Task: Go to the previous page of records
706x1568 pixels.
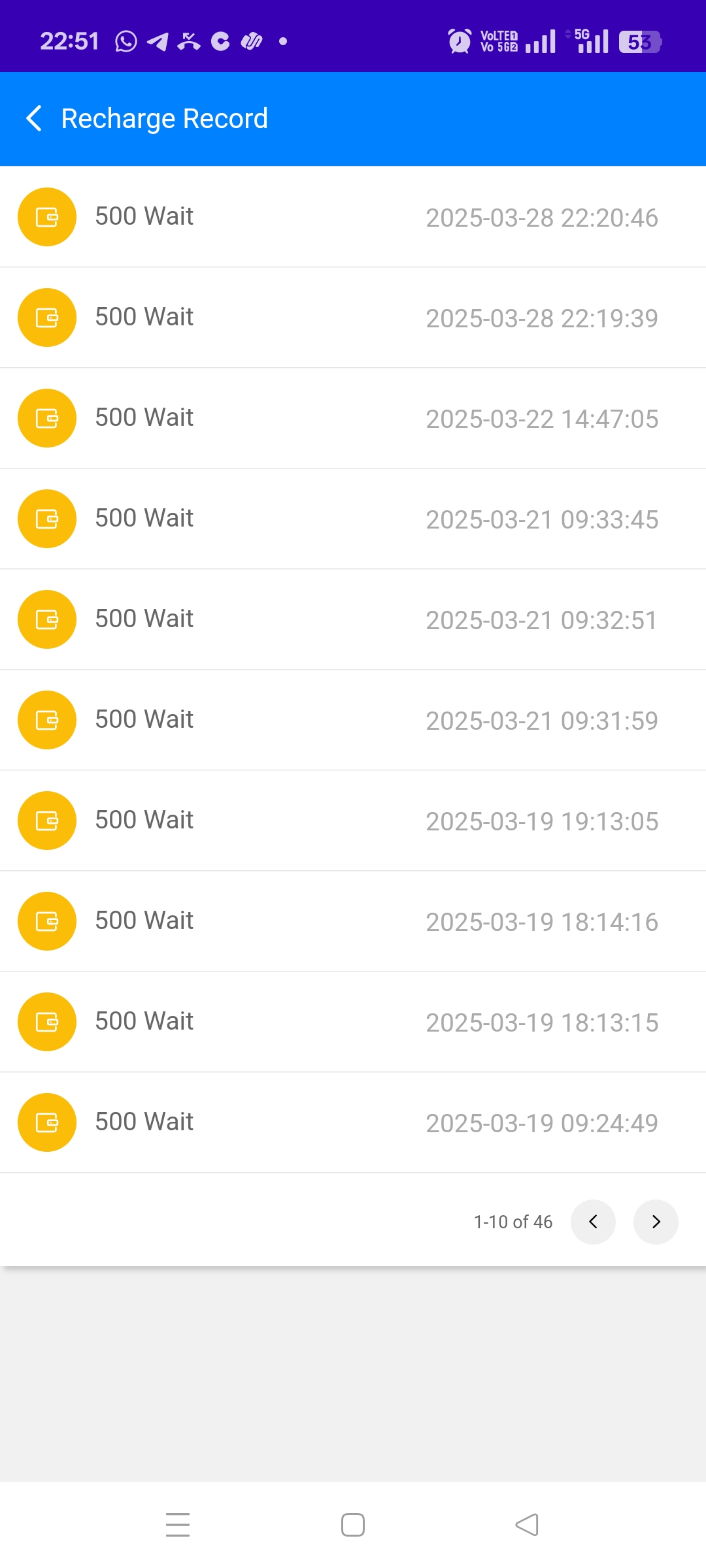Action: [x=593, y=1222]
